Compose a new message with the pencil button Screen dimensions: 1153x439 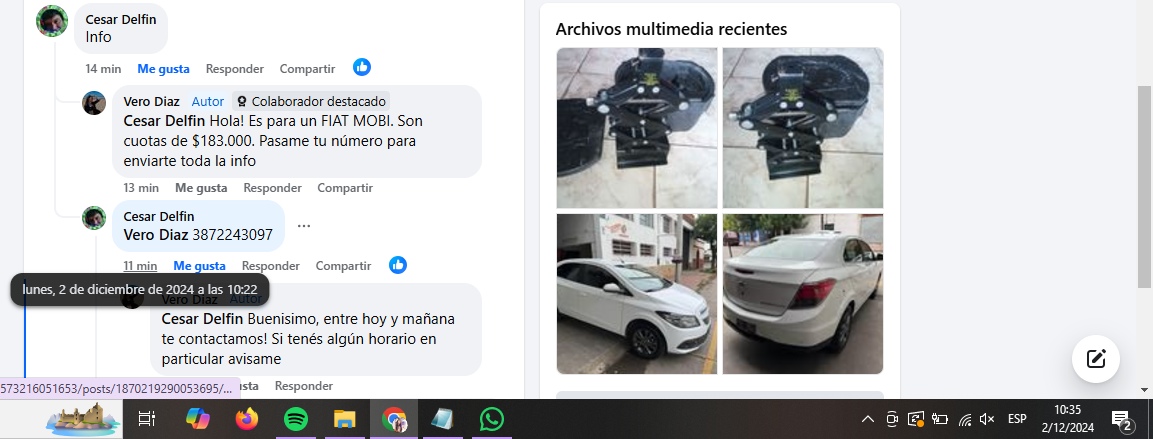(x=1095, y=359)
